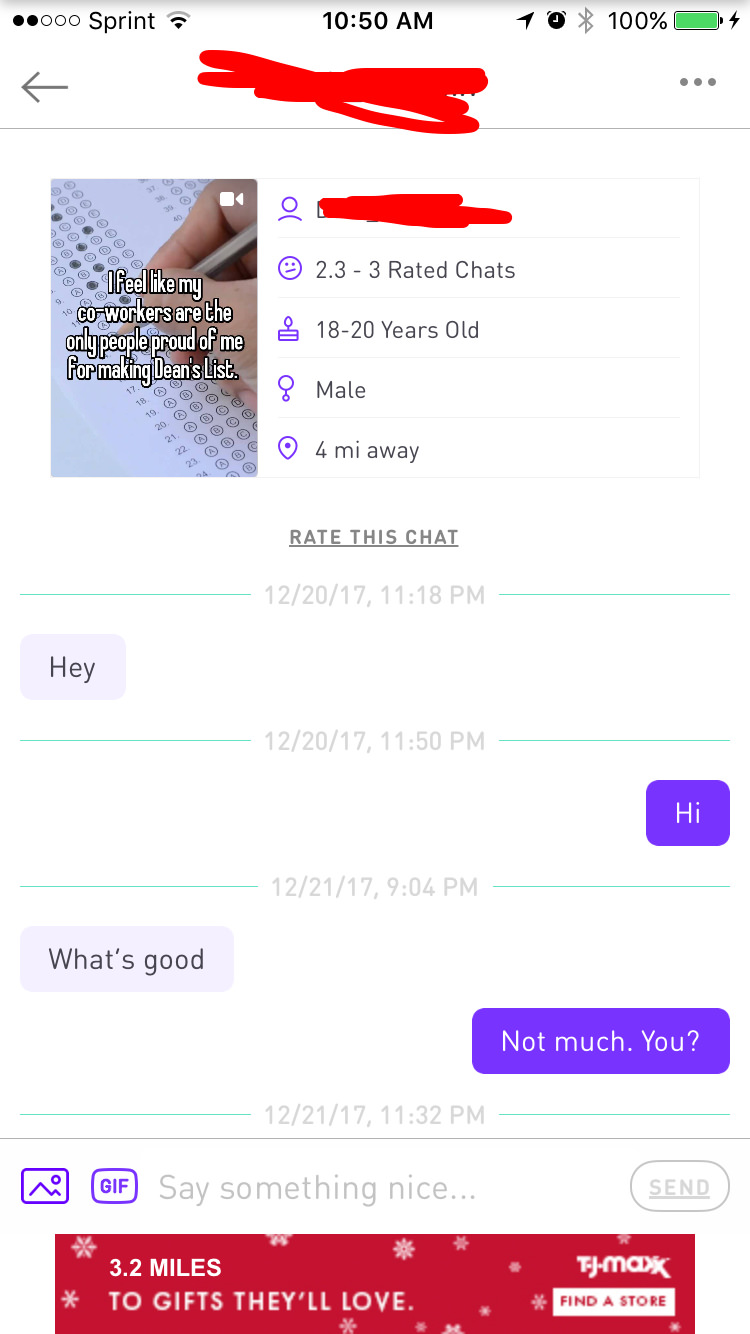Tap the Send button
This screenshot has height=1334, width=750.
[x=679, y=1187]
